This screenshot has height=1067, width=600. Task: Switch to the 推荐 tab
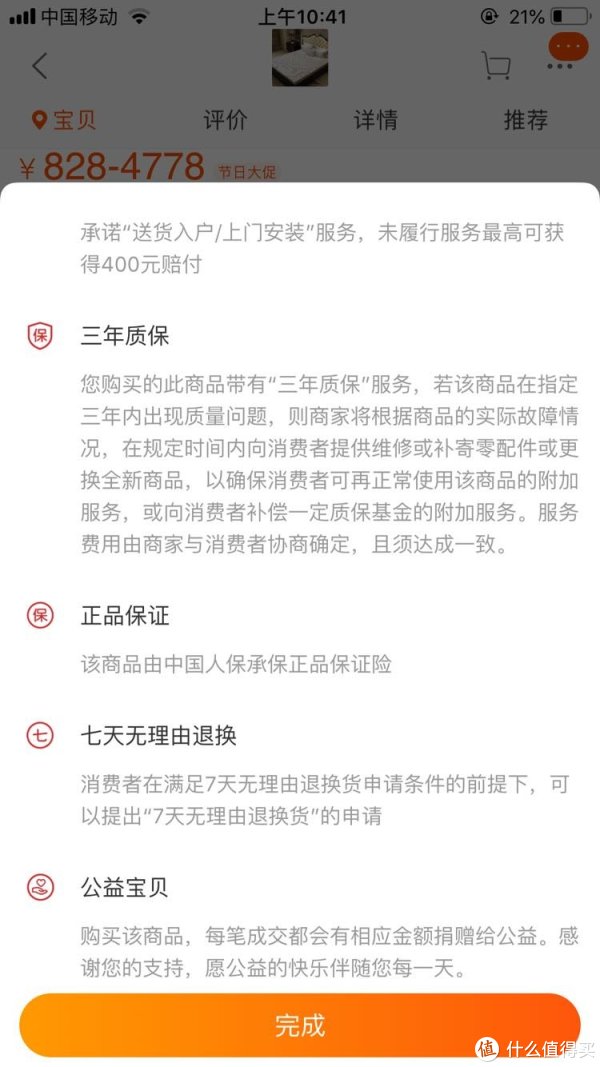point(525,120)
